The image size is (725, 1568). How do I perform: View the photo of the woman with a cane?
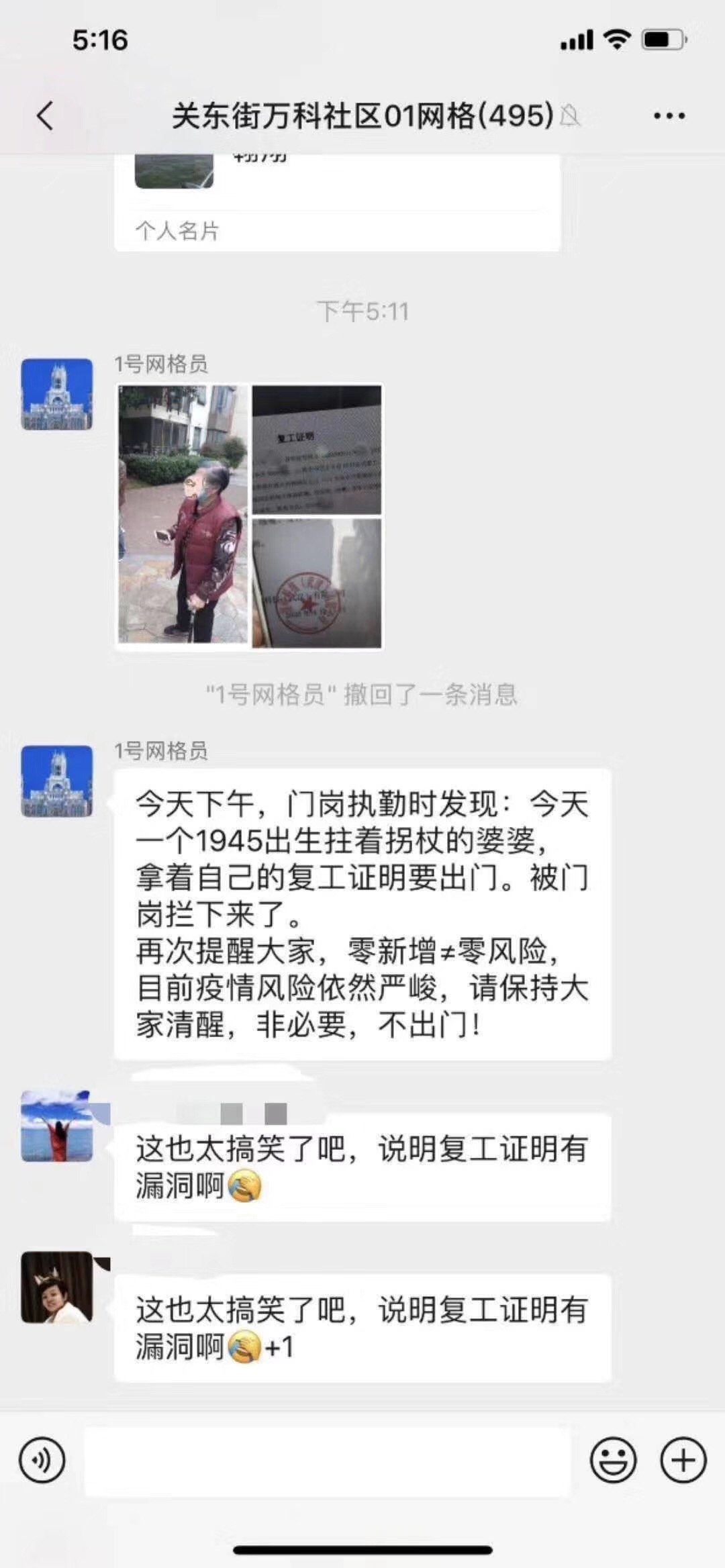[x=183, y=514]
